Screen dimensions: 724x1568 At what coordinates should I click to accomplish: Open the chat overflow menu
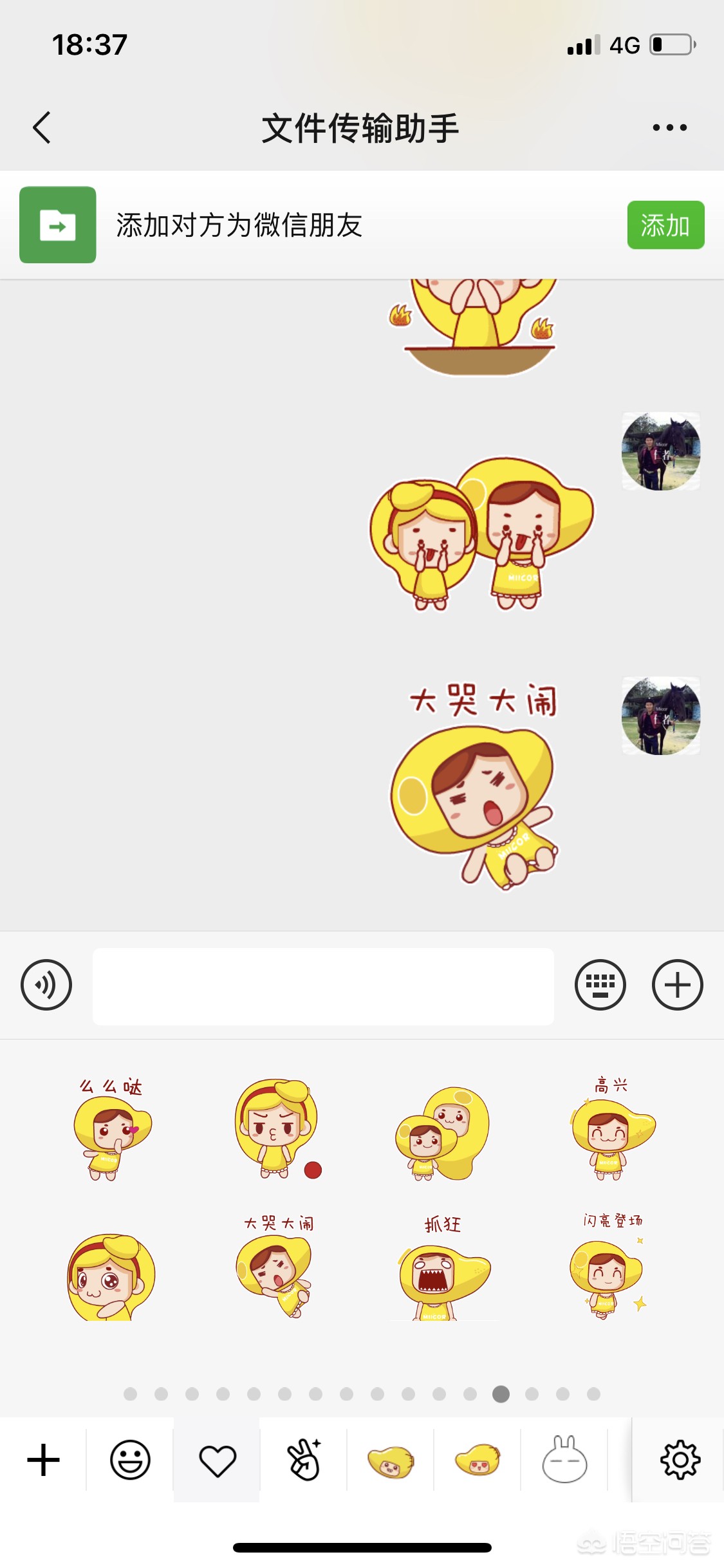point(669,127)
